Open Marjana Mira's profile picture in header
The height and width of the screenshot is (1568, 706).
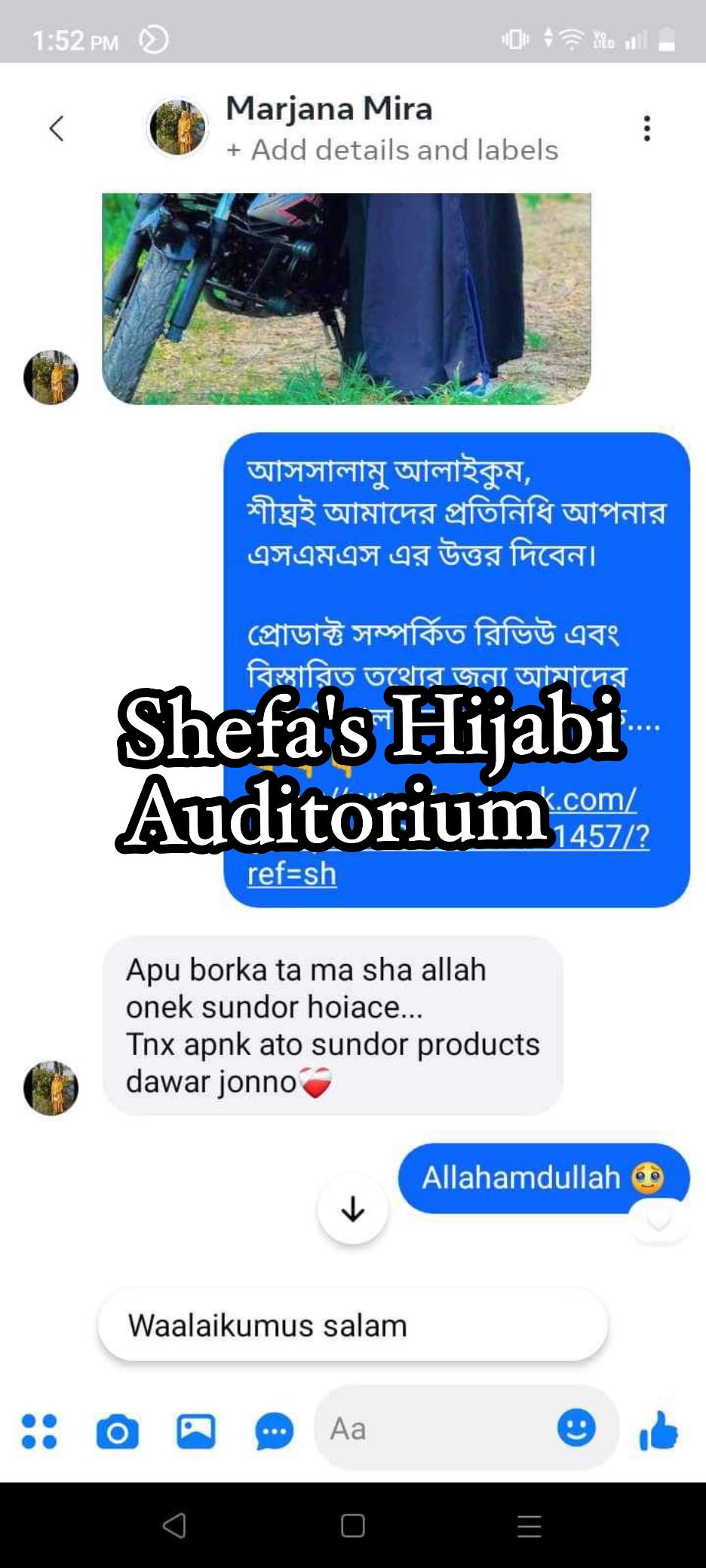pyautogui.click(x=177, y=128)
